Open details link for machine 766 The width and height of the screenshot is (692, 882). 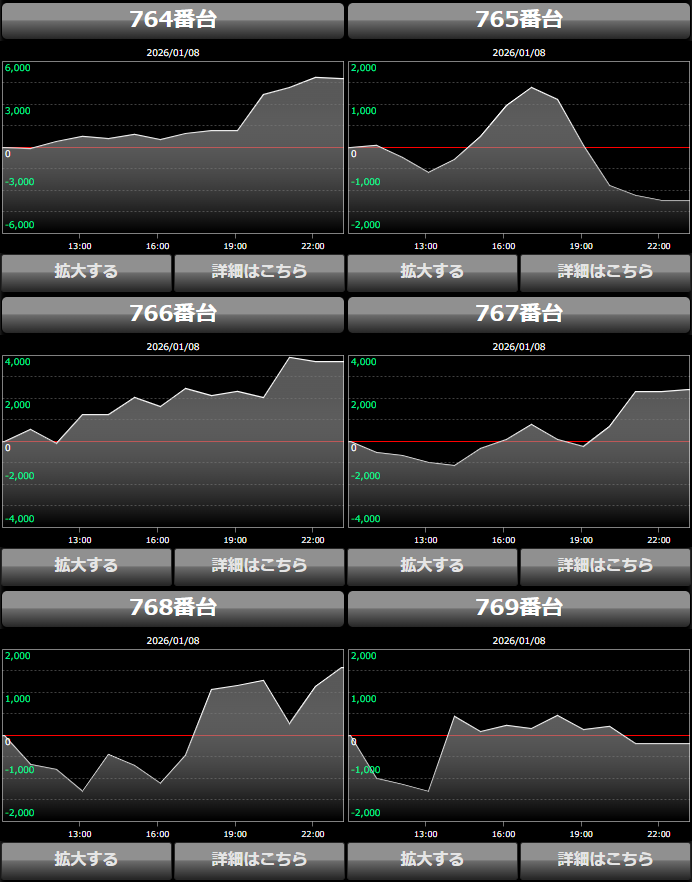259,565
